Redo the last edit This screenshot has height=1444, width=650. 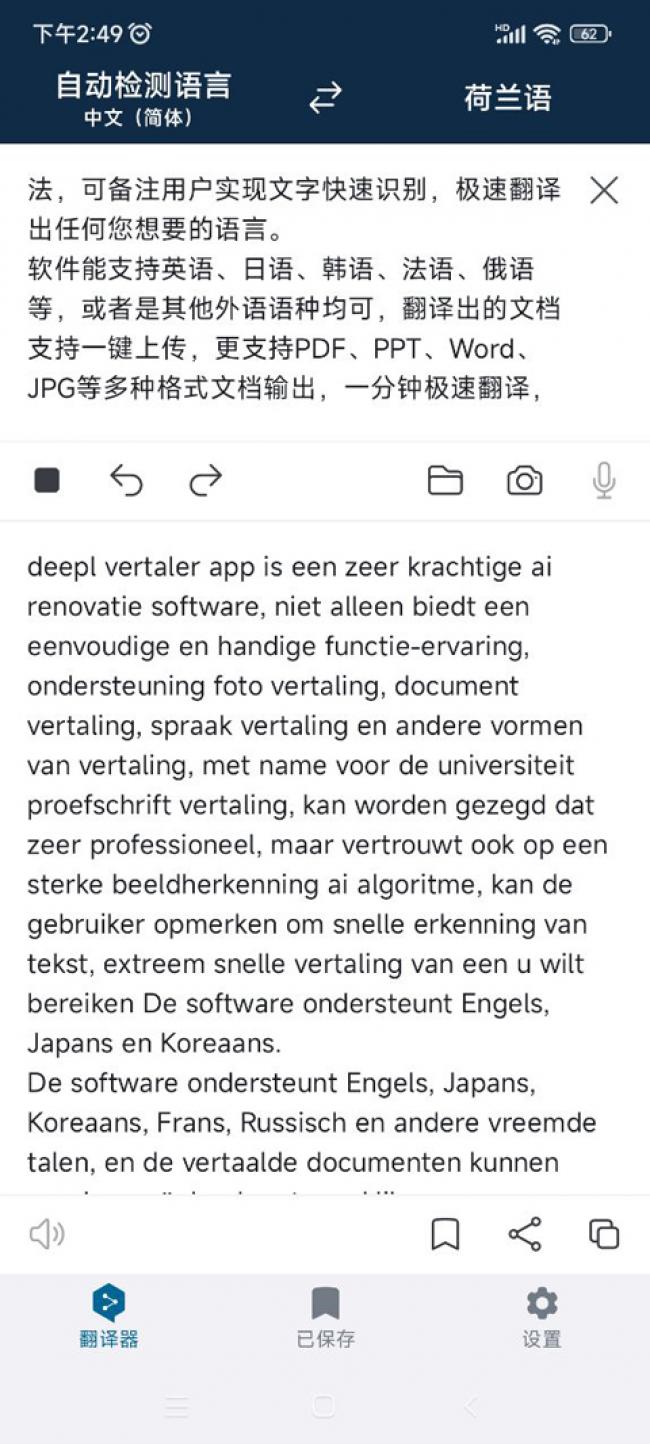[205, 481]
